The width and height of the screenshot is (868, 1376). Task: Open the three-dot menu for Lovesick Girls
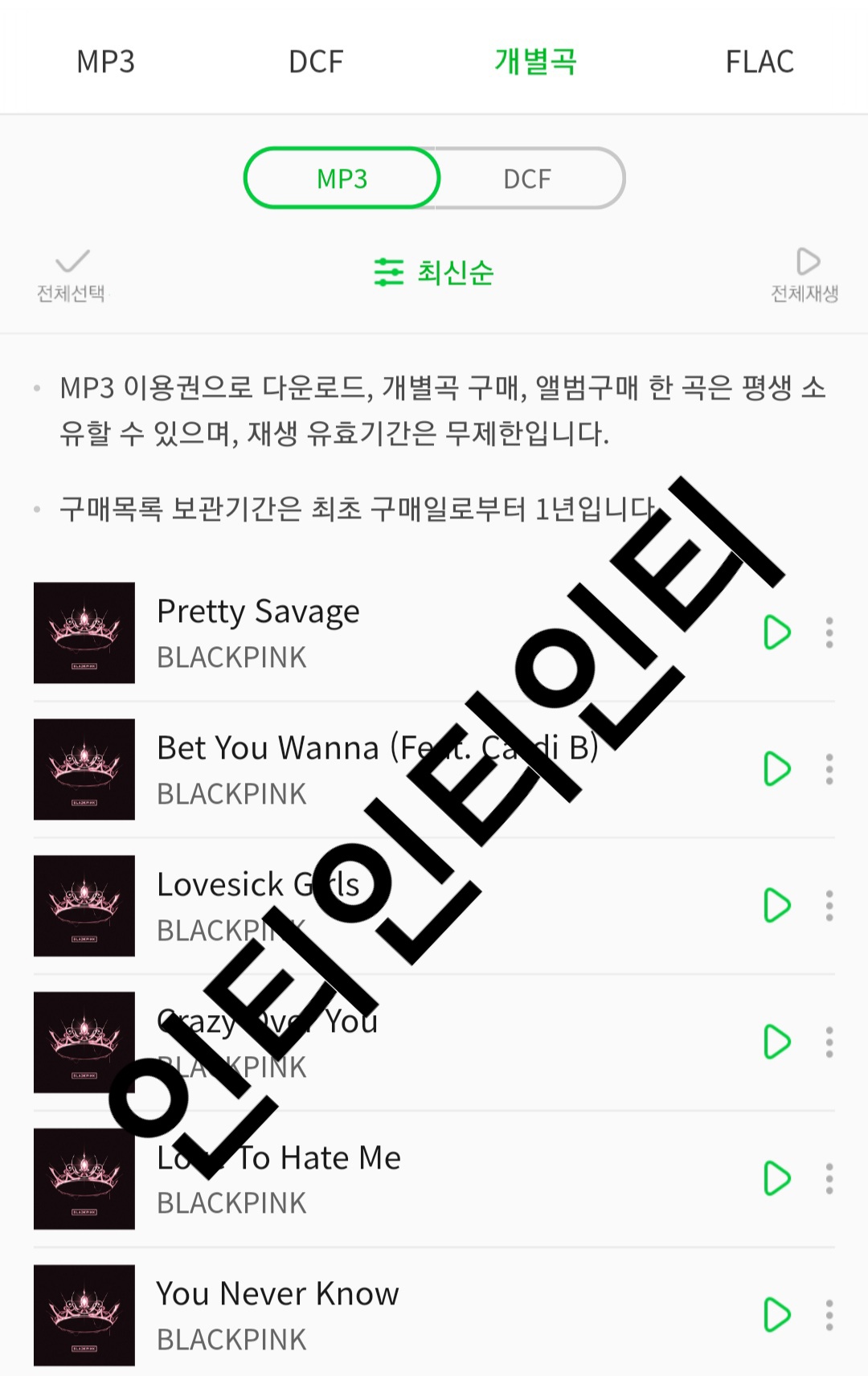click(829, 906)
